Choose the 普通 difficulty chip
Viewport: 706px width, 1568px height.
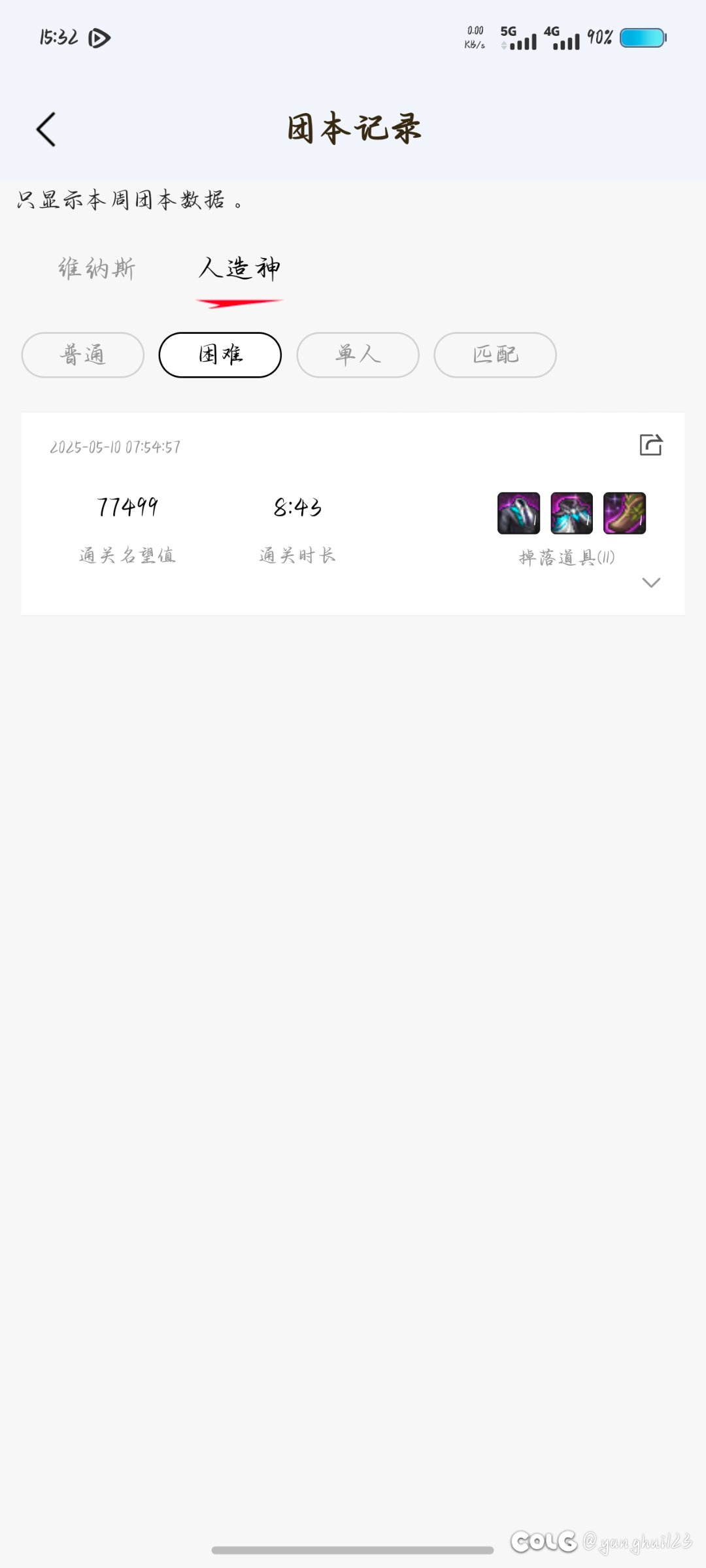tap(83, 355)
